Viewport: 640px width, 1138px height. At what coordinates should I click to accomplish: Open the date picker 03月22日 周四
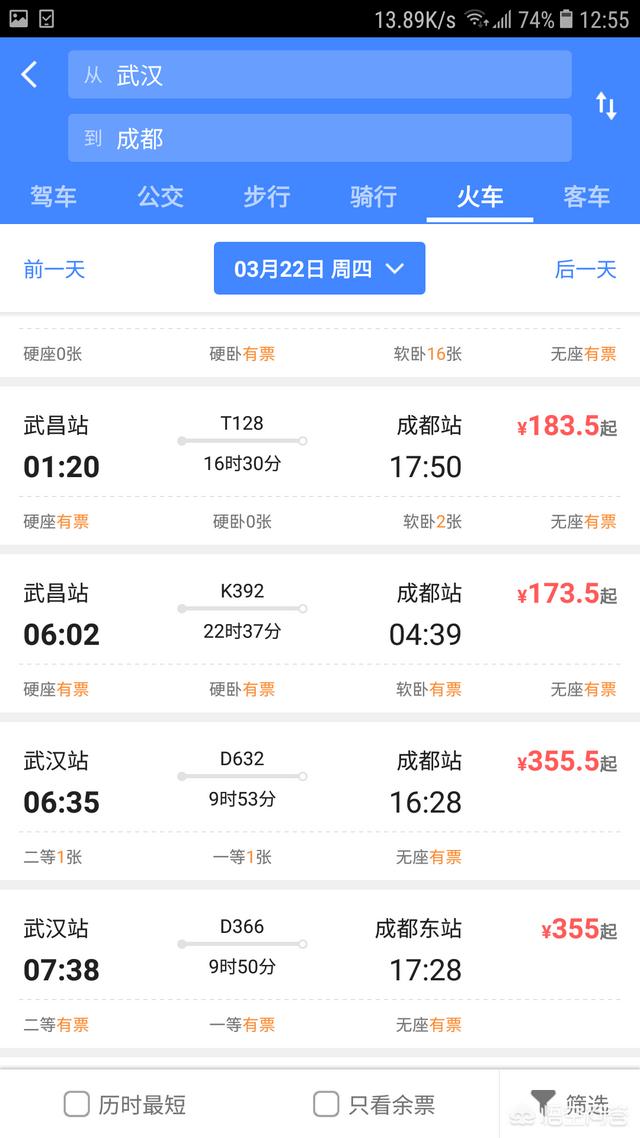tap(319, 269)
